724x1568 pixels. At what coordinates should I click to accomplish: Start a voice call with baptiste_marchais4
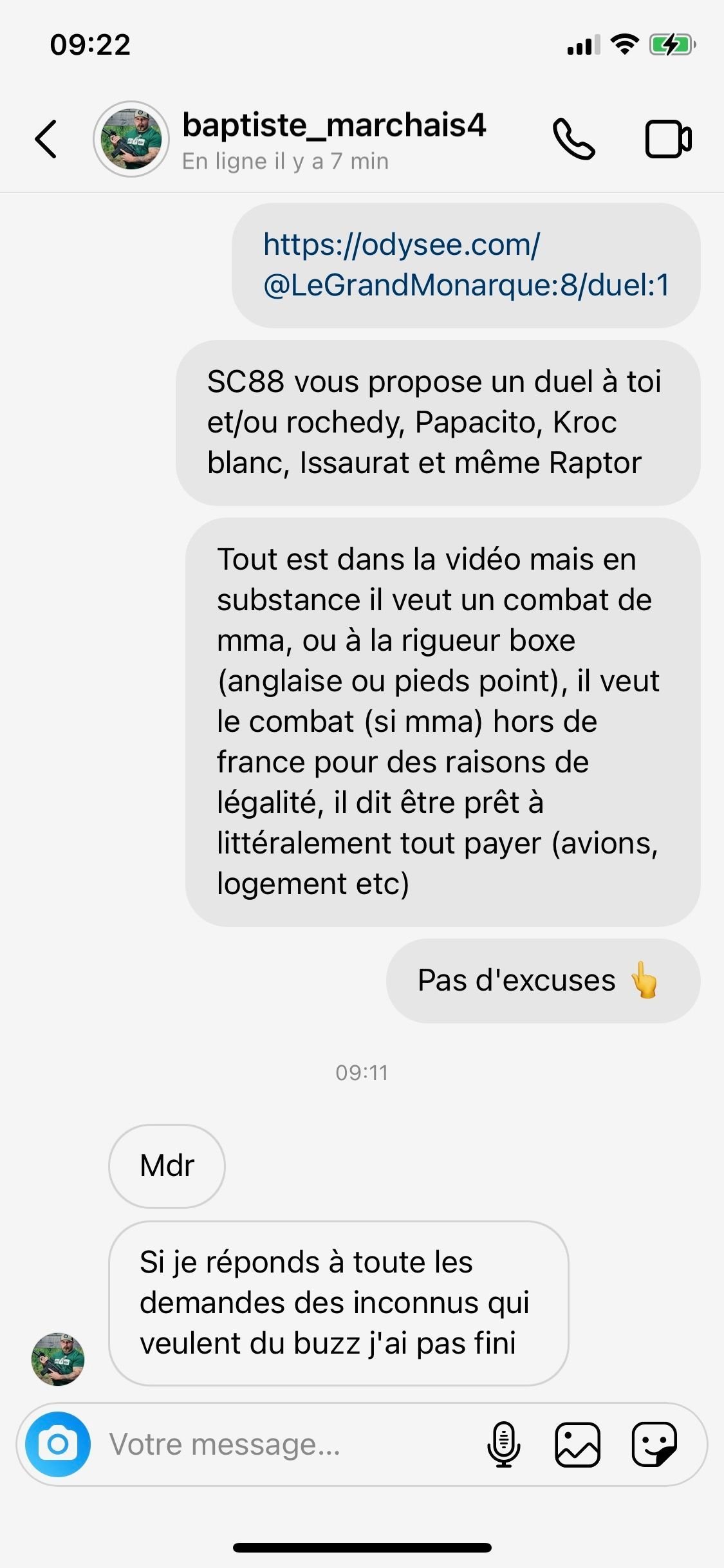coord(573,139)
